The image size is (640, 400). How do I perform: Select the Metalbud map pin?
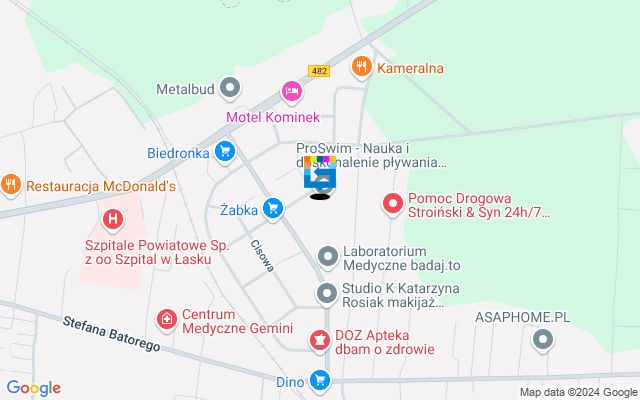tap(230, 89)
